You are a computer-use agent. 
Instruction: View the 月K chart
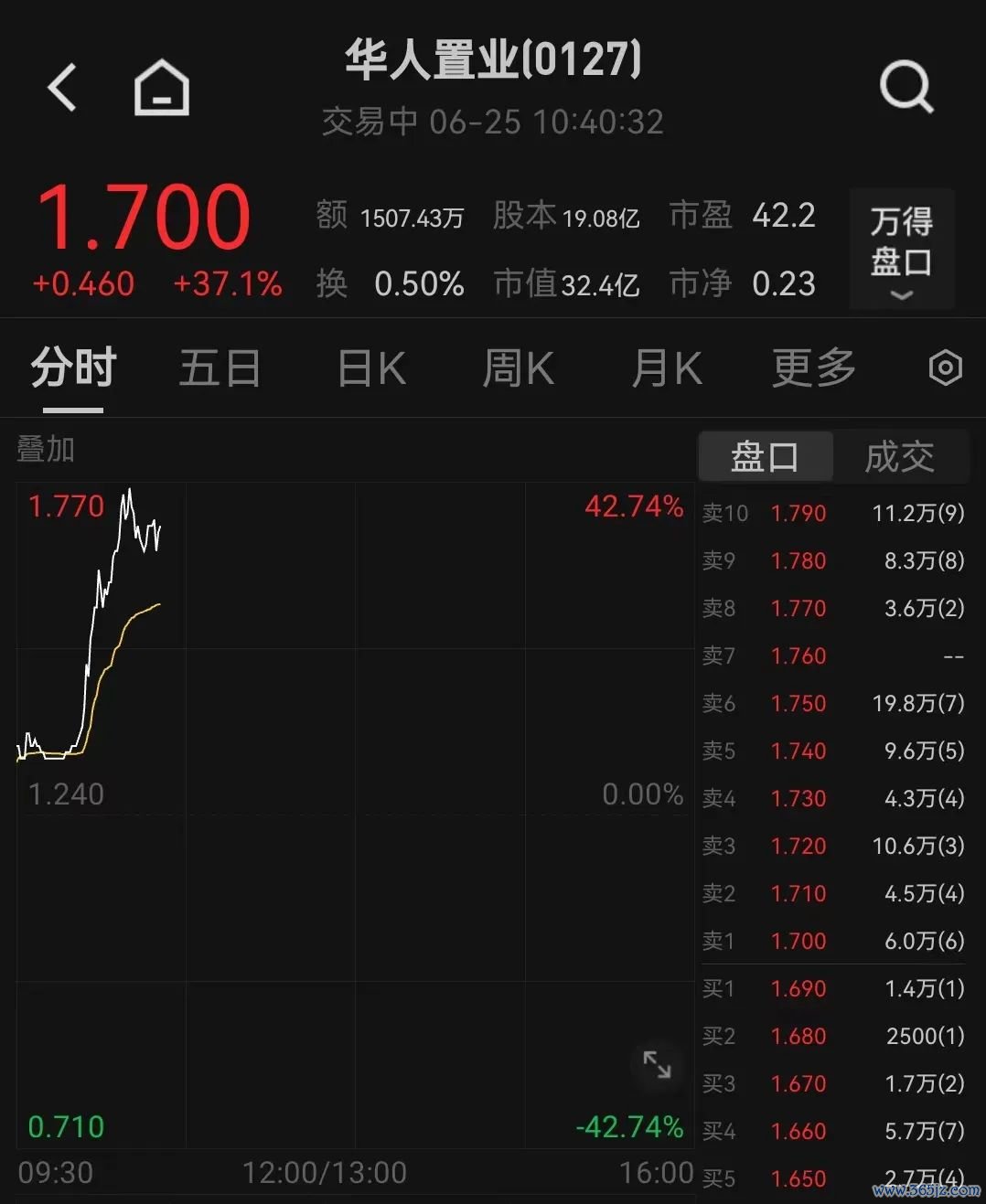(667, 368)
